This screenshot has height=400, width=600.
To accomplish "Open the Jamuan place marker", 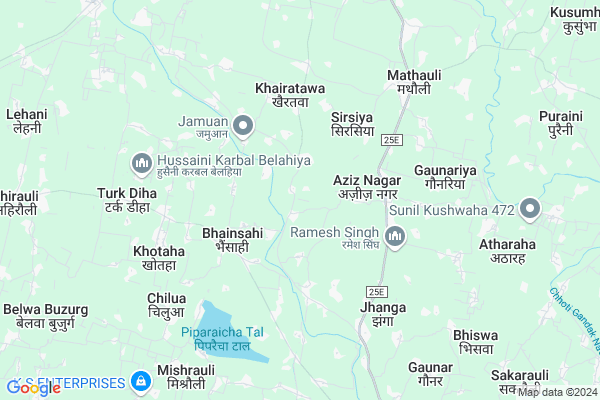I will [x=244, y=126].
